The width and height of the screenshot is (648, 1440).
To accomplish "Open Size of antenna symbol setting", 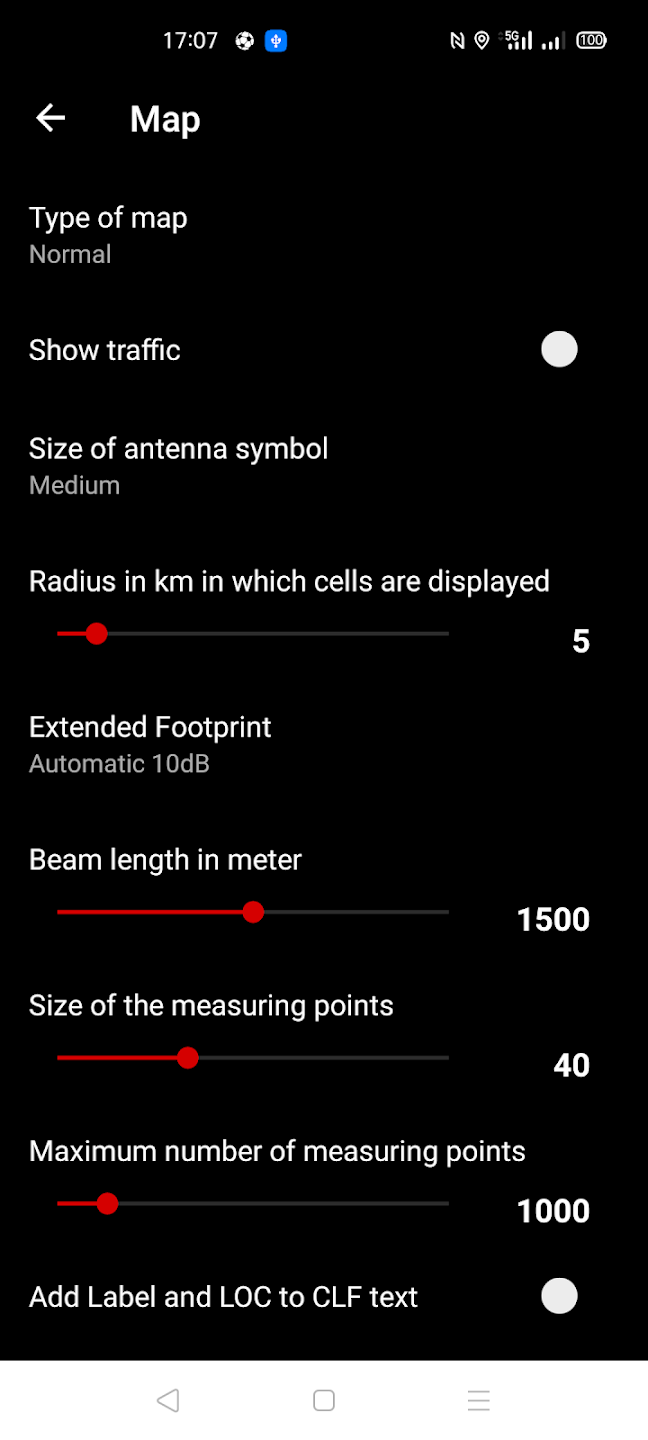I will click(x=324, y=466).
